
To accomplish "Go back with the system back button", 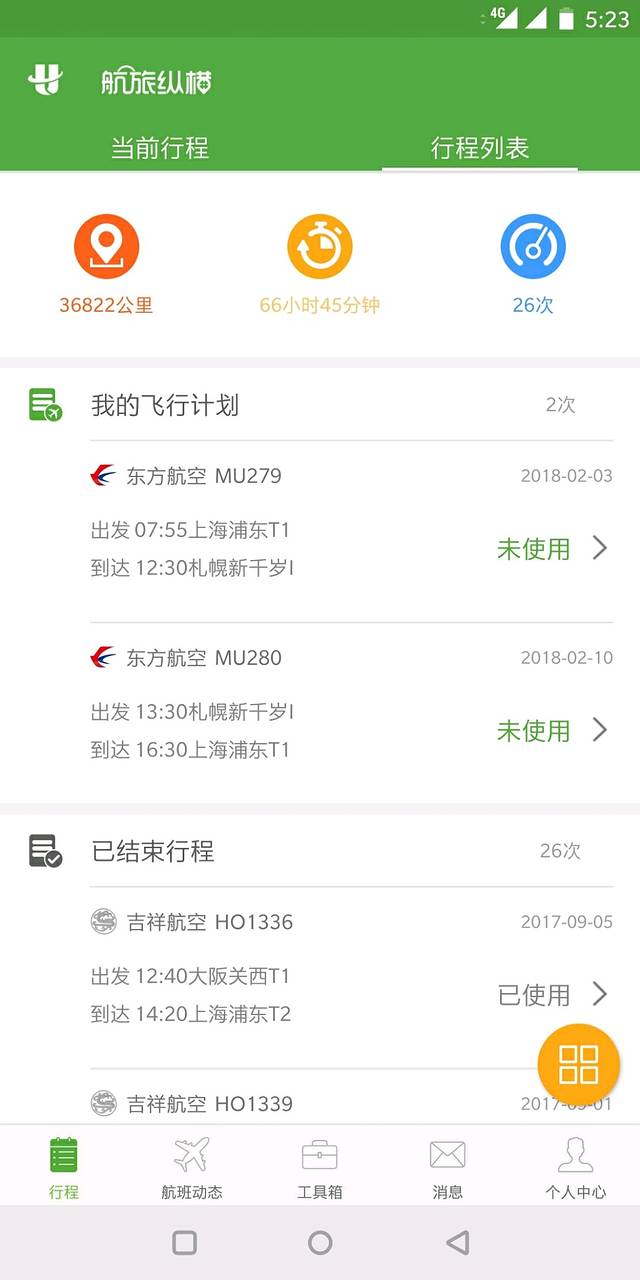I will (x=457, y=1243).
